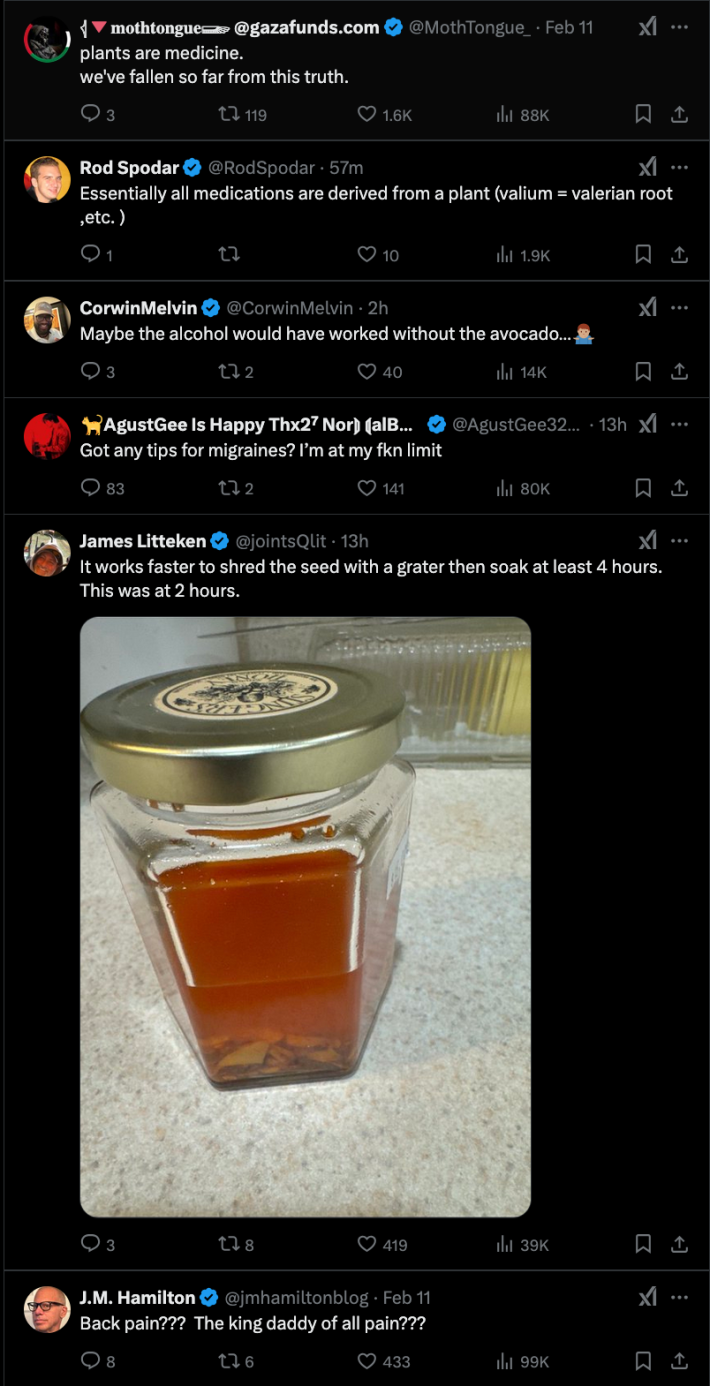Image resolution: width=710 pixels, height=1386 pixels.
Task: Repost James Litteken's seed soaking post
Action: pos(227,1245)
